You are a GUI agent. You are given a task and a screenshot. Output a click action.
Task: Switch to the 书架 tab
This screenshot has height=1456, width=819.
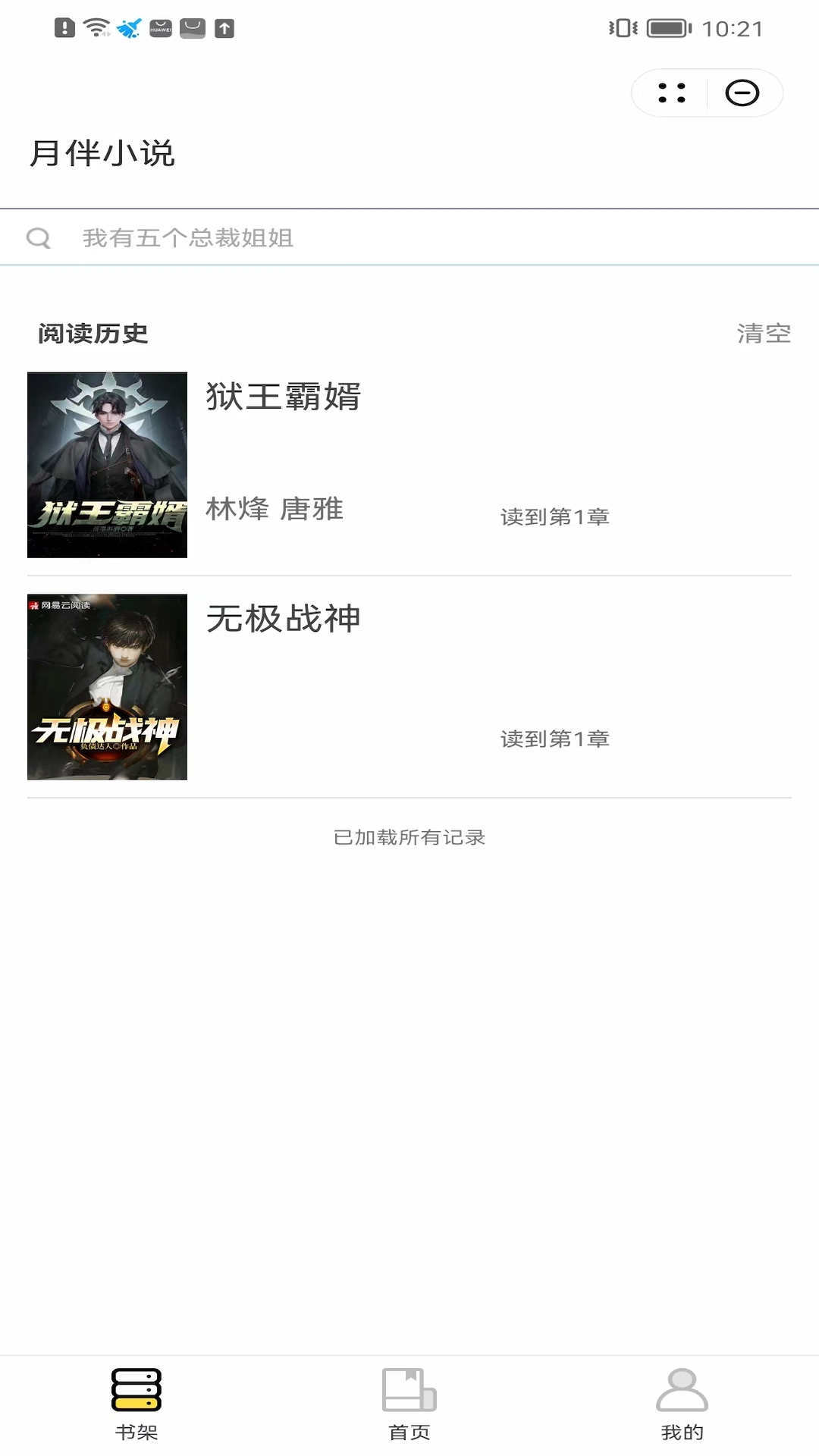tap(136, 1403)
